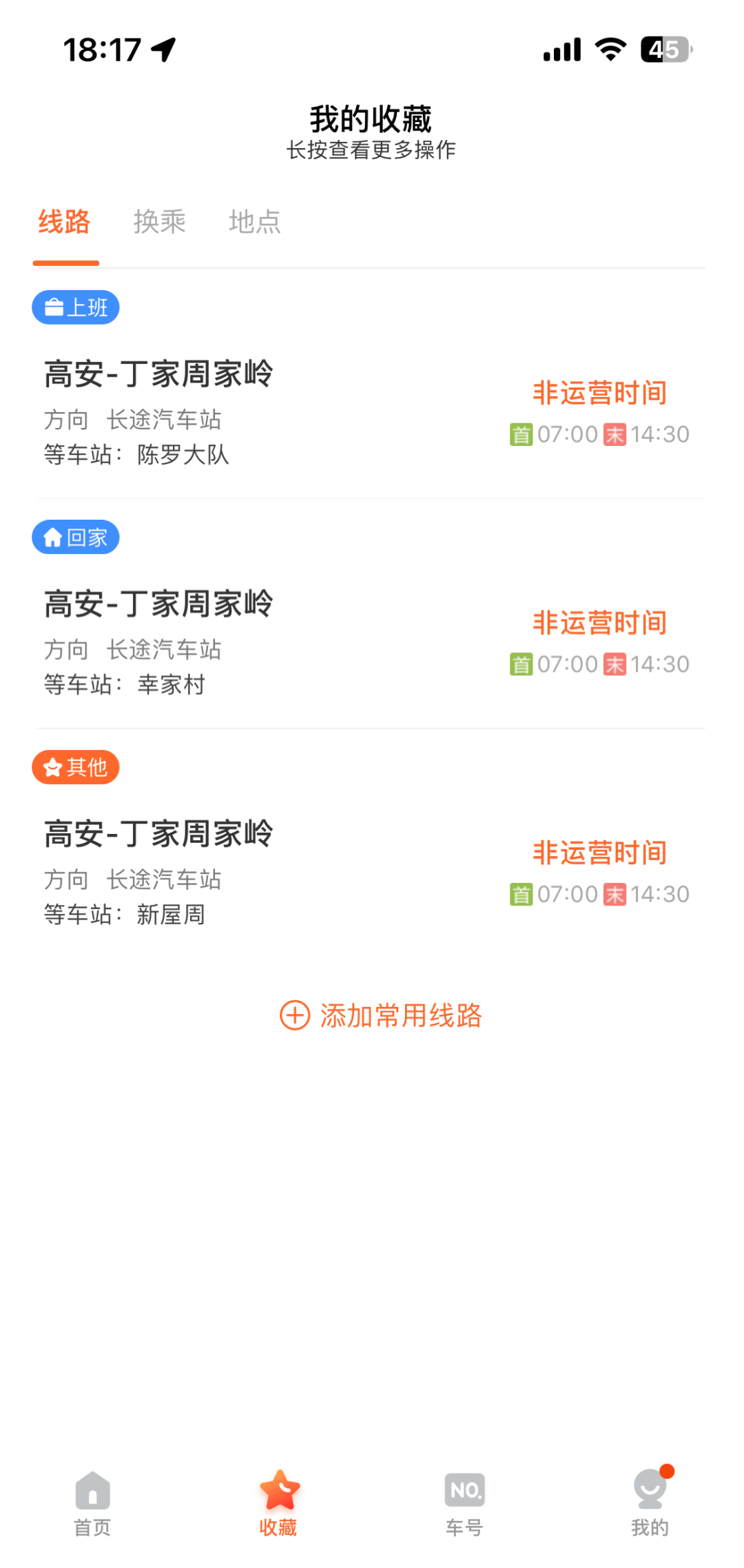Tap the 首 first-bus badge on top route
Screen dimensions: 744x1568
(521, 434)
